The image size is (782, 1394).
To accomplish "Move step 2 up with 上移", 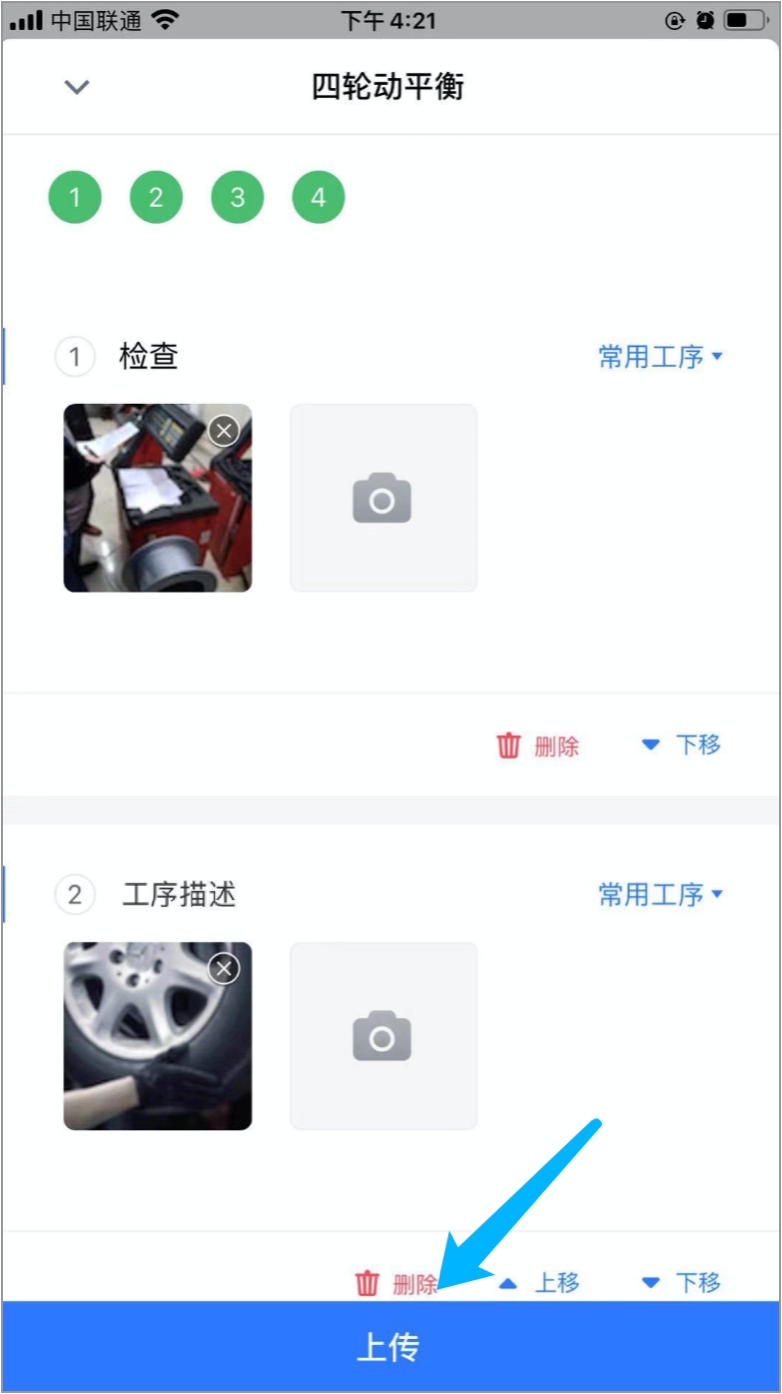I will pos(539,1283).
